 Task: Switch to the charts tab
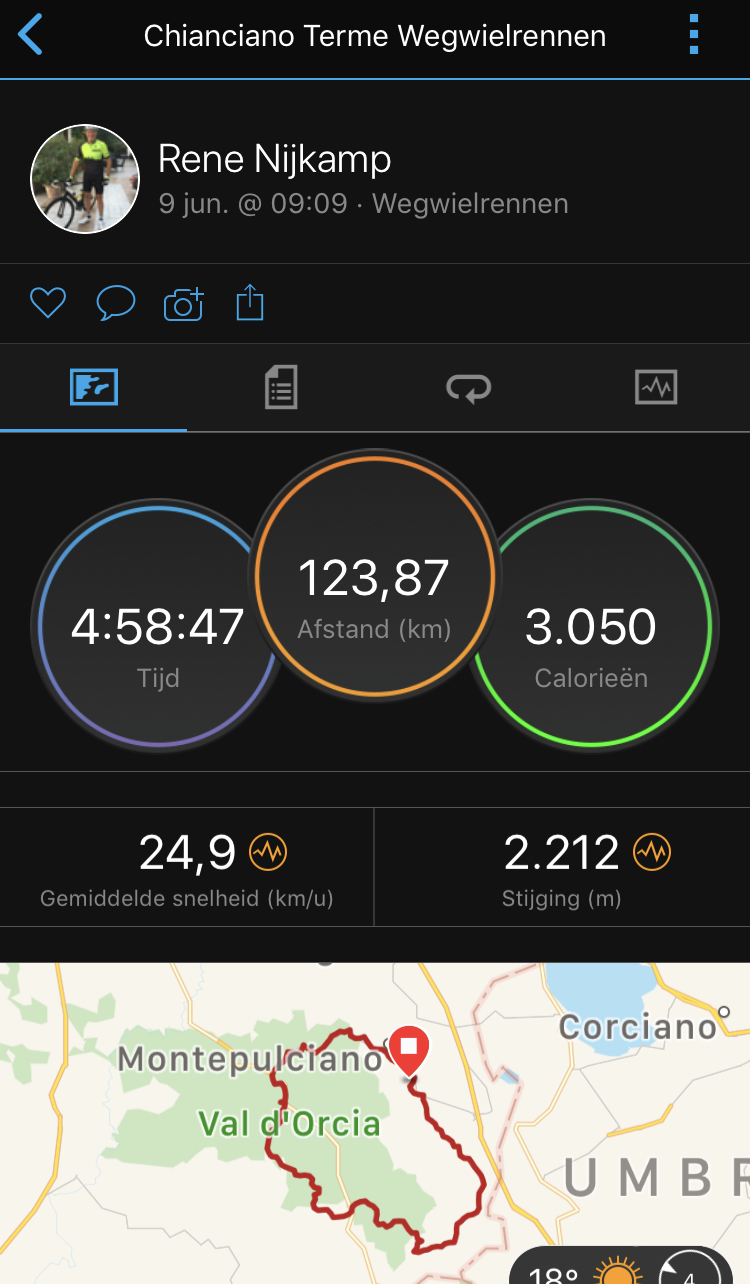tap(656, 387)
